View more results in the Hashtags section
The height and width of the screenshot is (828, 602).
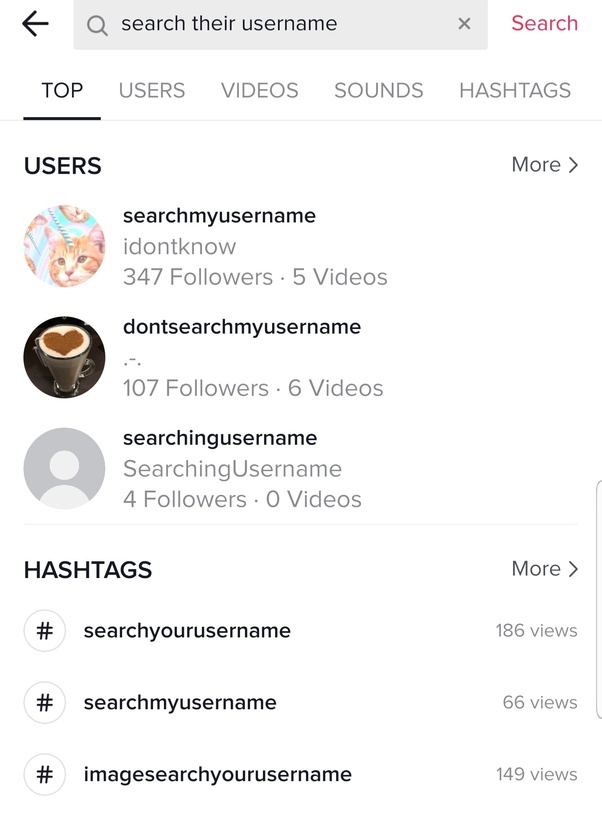(544, 569)
